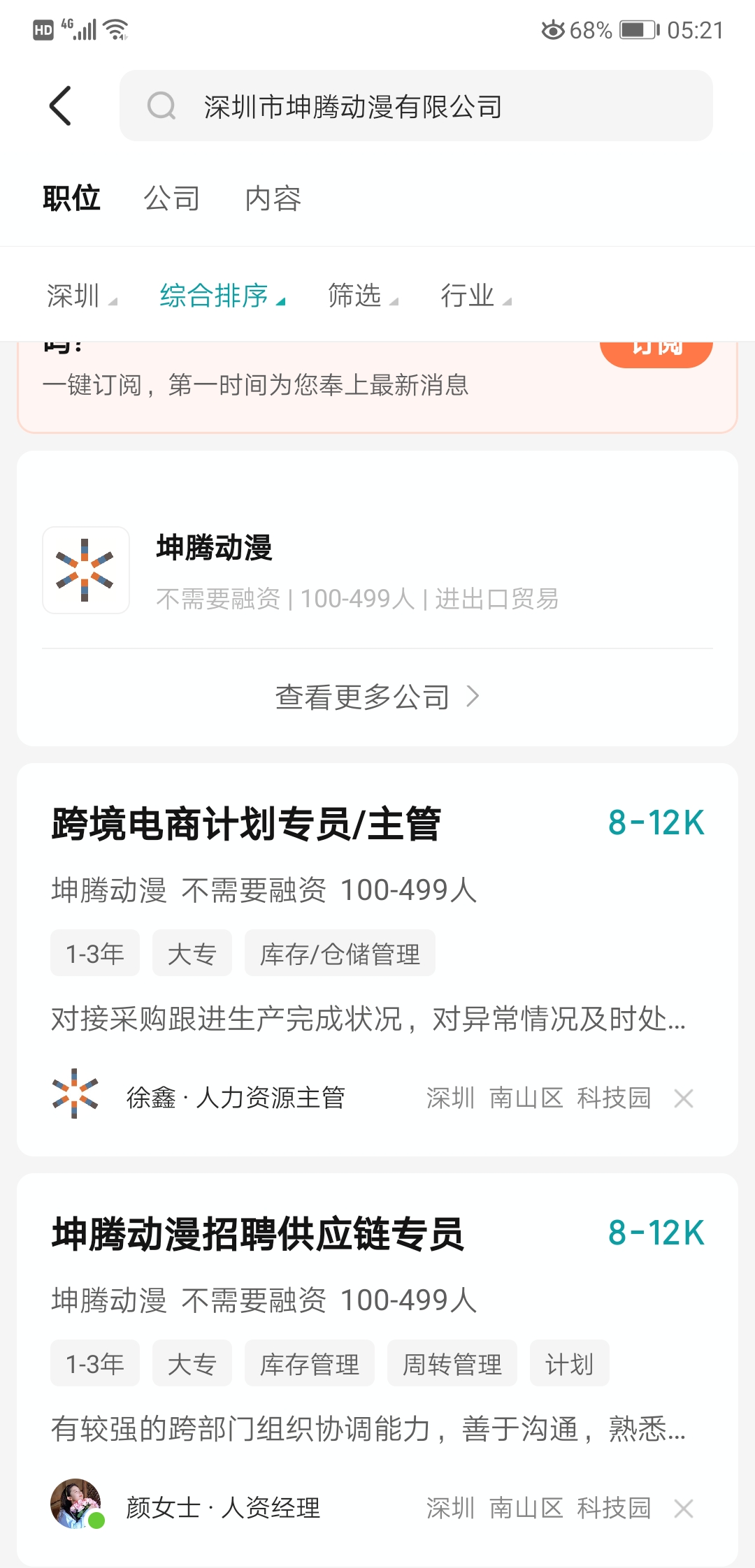755x1568 pixels.
Task: Open the 跨境电商计划专员/主管 job posting
Action: point(246,823)
